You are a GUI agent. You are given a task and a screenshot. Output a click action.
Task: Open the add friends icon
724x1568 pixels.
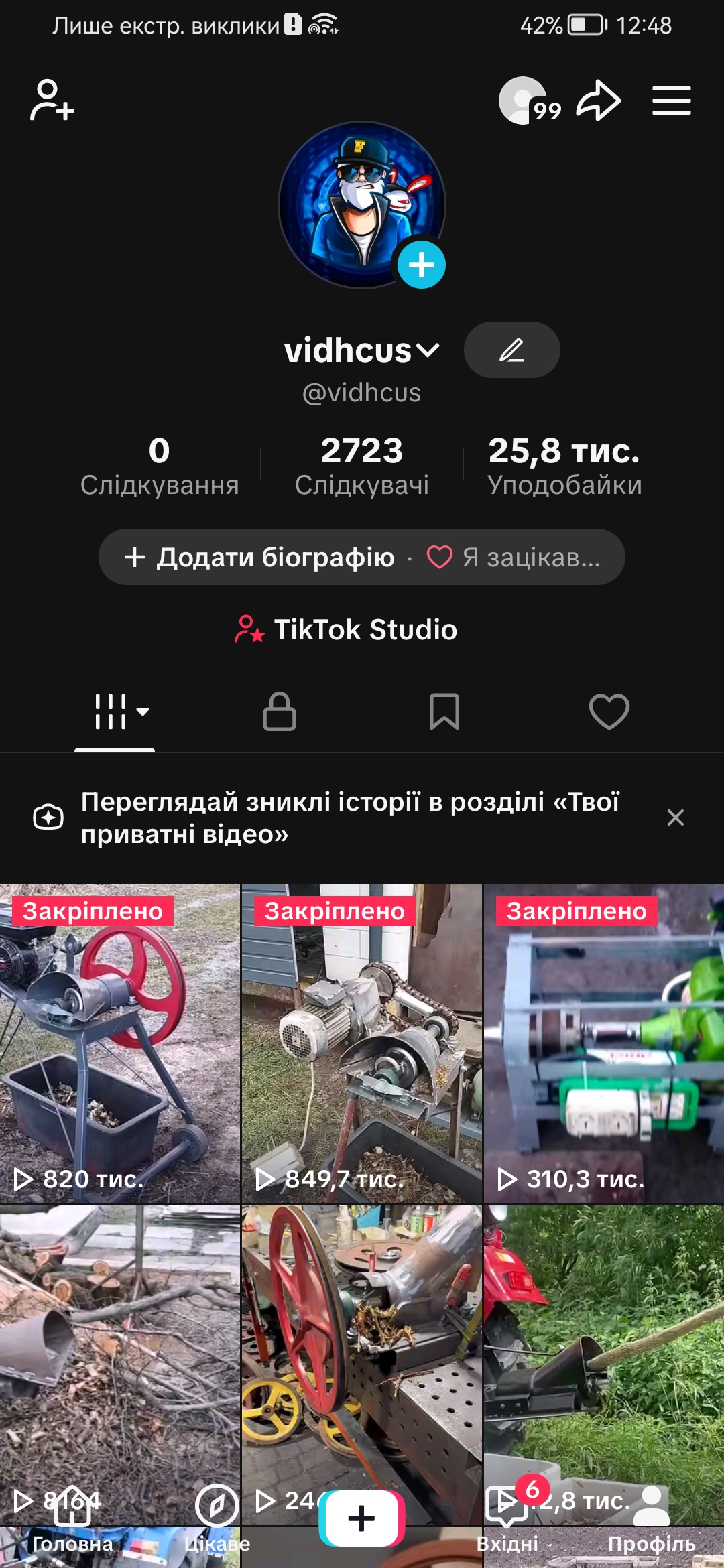click(52, 101)
